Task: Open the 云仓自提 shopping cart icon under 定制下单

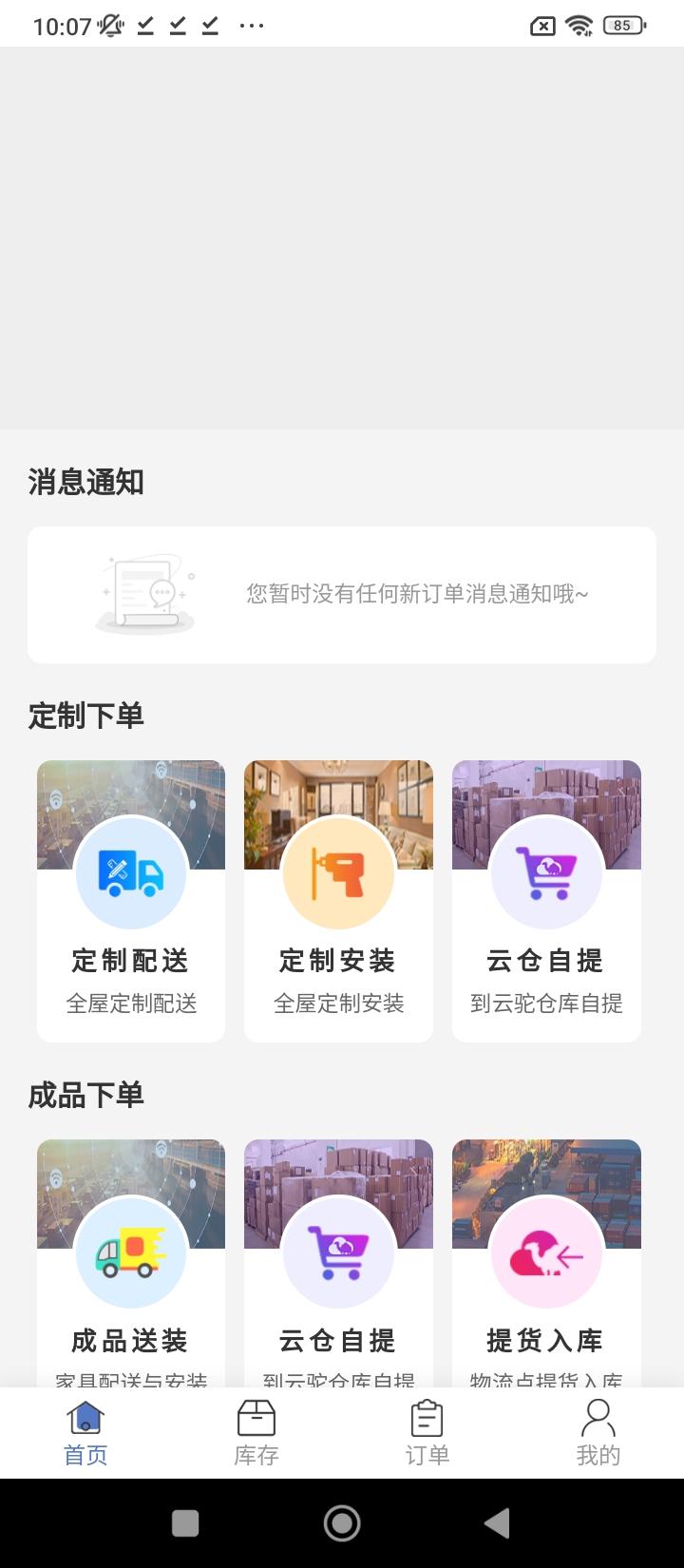Action: coord(546,871)
